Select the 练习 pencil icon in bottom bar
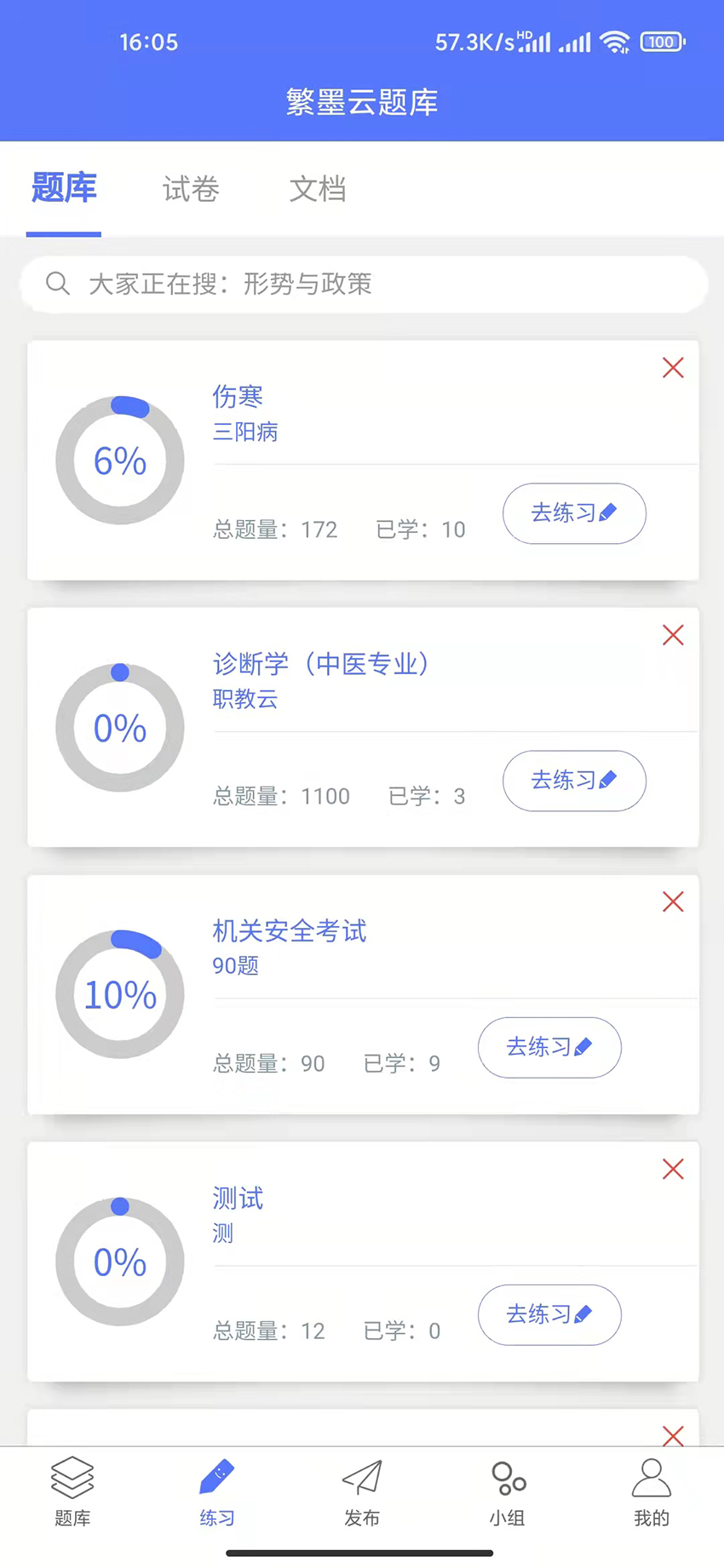Viewport: 724px width, 1568px height. [x=217, y=1479]
